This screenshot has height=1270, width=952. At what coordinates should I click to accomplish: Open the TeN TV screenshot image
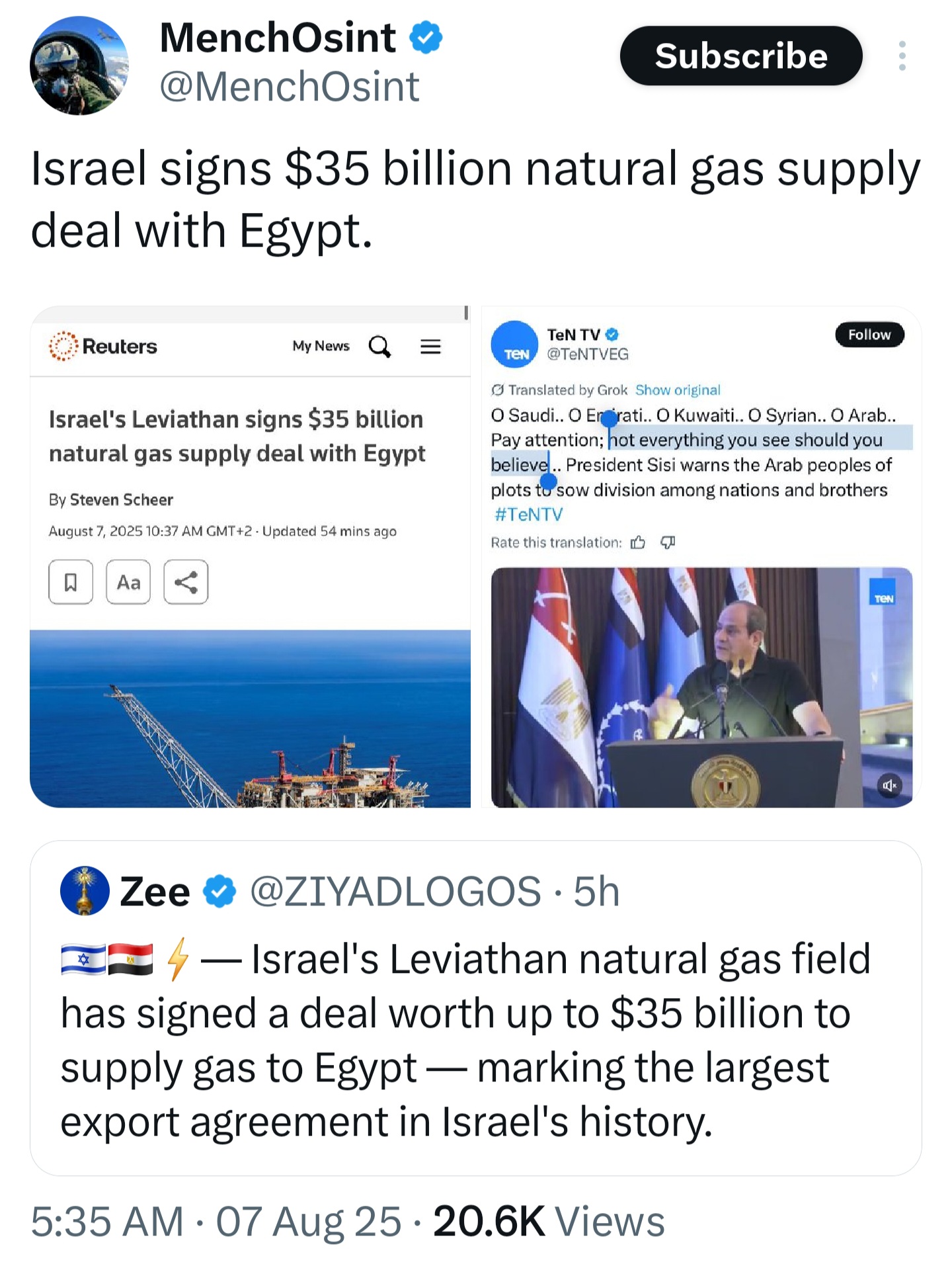pyautogui.click(x=701, y=557)
